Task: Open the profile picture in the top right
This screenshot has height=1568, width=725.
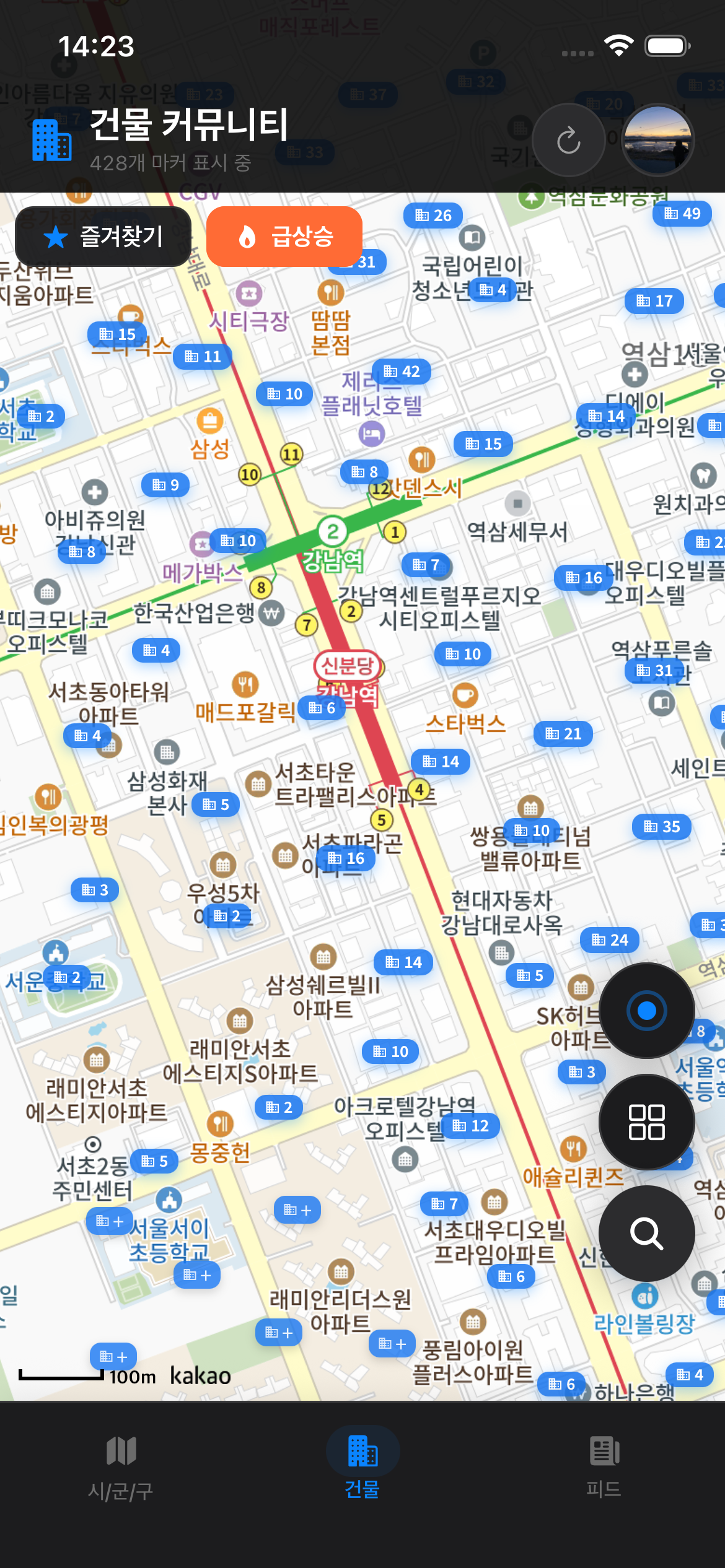Action: [657, 140]
